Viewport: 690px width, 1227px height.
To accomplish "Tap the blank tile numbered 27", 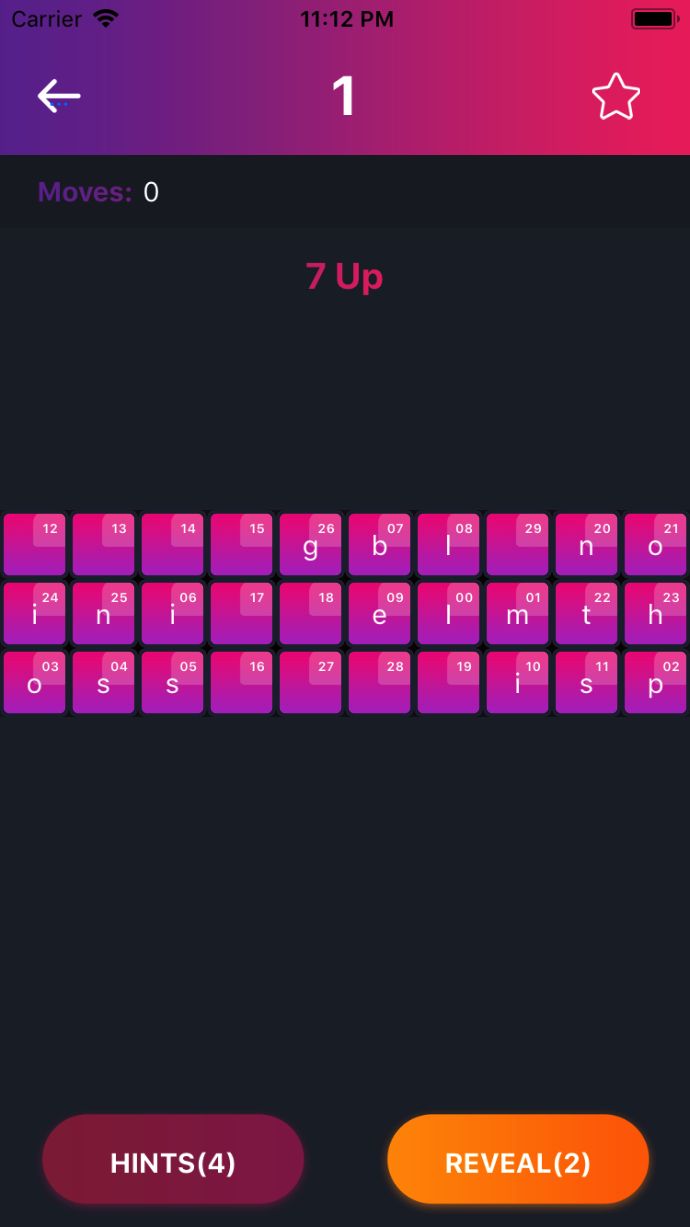I will 310,683.
